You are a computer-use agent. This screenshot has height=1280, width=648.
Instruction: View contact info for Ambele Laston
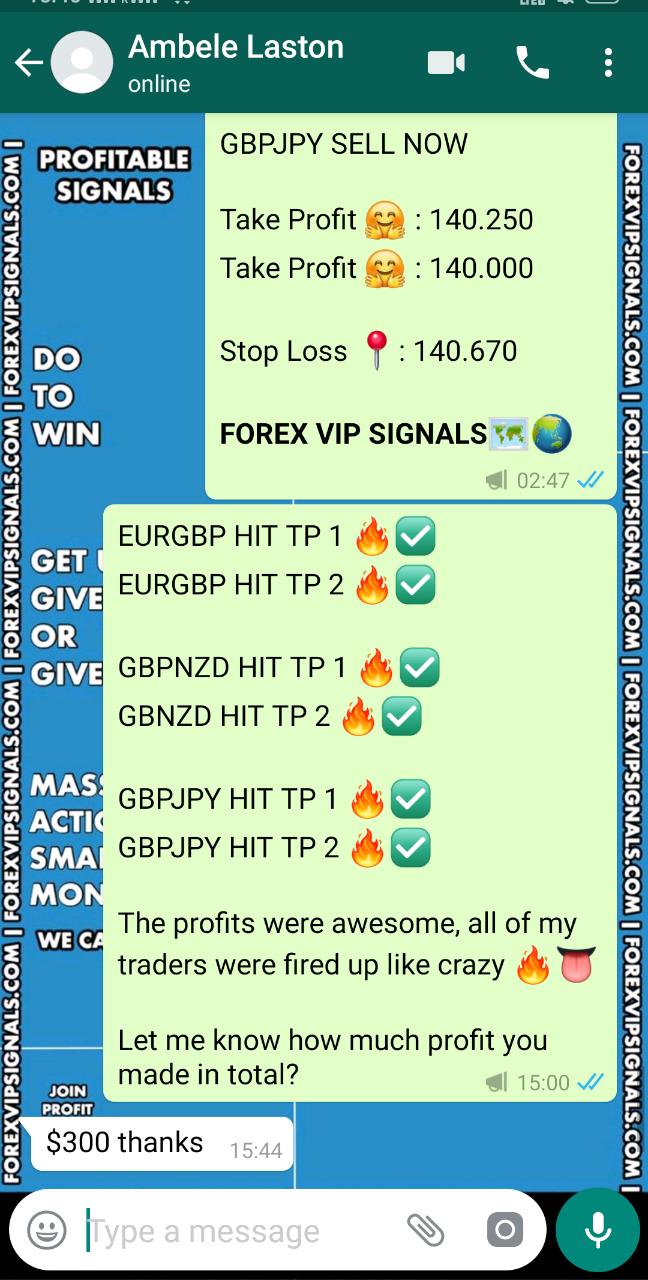tap(236, 62)
